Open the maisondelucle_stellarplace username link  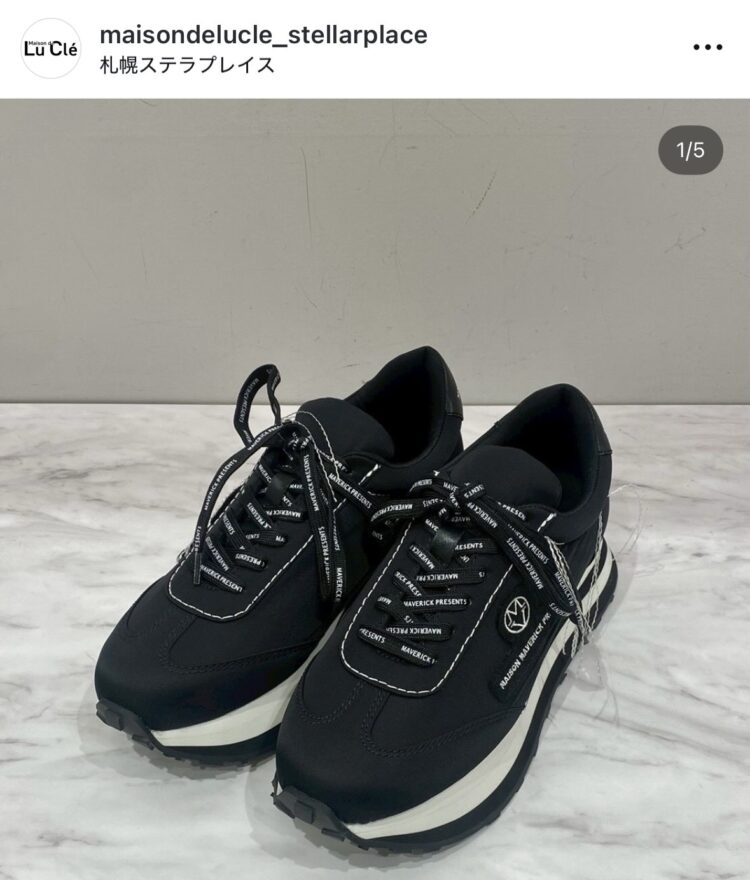[263, 35]
